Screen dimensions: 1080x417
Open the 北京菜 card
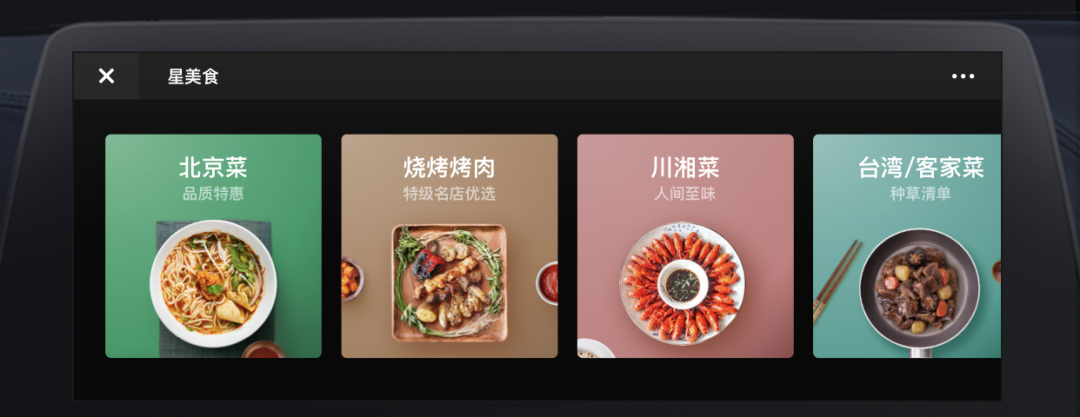point(213,246)
